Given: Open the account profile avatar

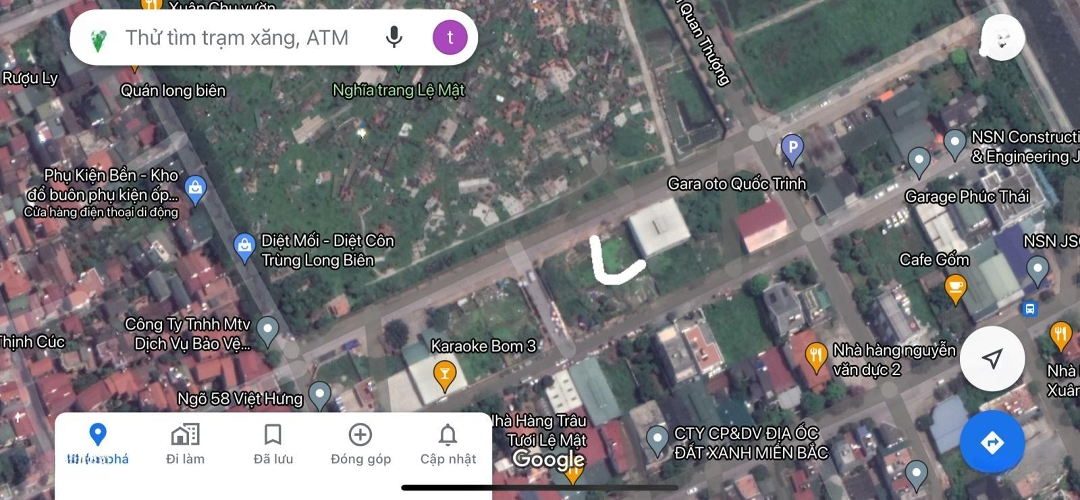Looking at the screenshot, I should (x=450, y=38).
